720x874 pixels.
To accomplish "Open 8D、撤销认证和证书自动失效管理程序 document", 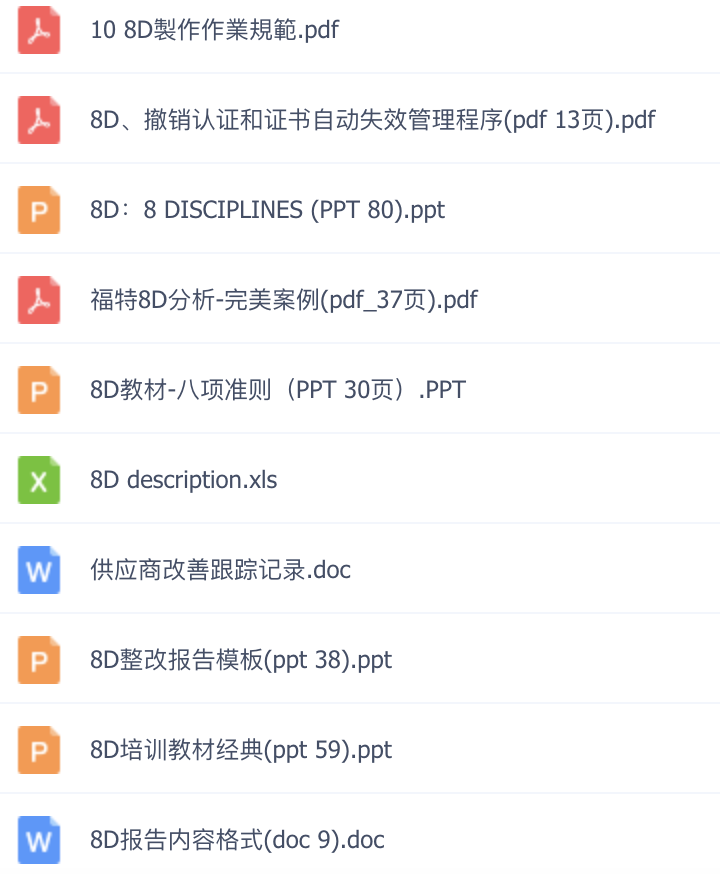I will (370, 120).
